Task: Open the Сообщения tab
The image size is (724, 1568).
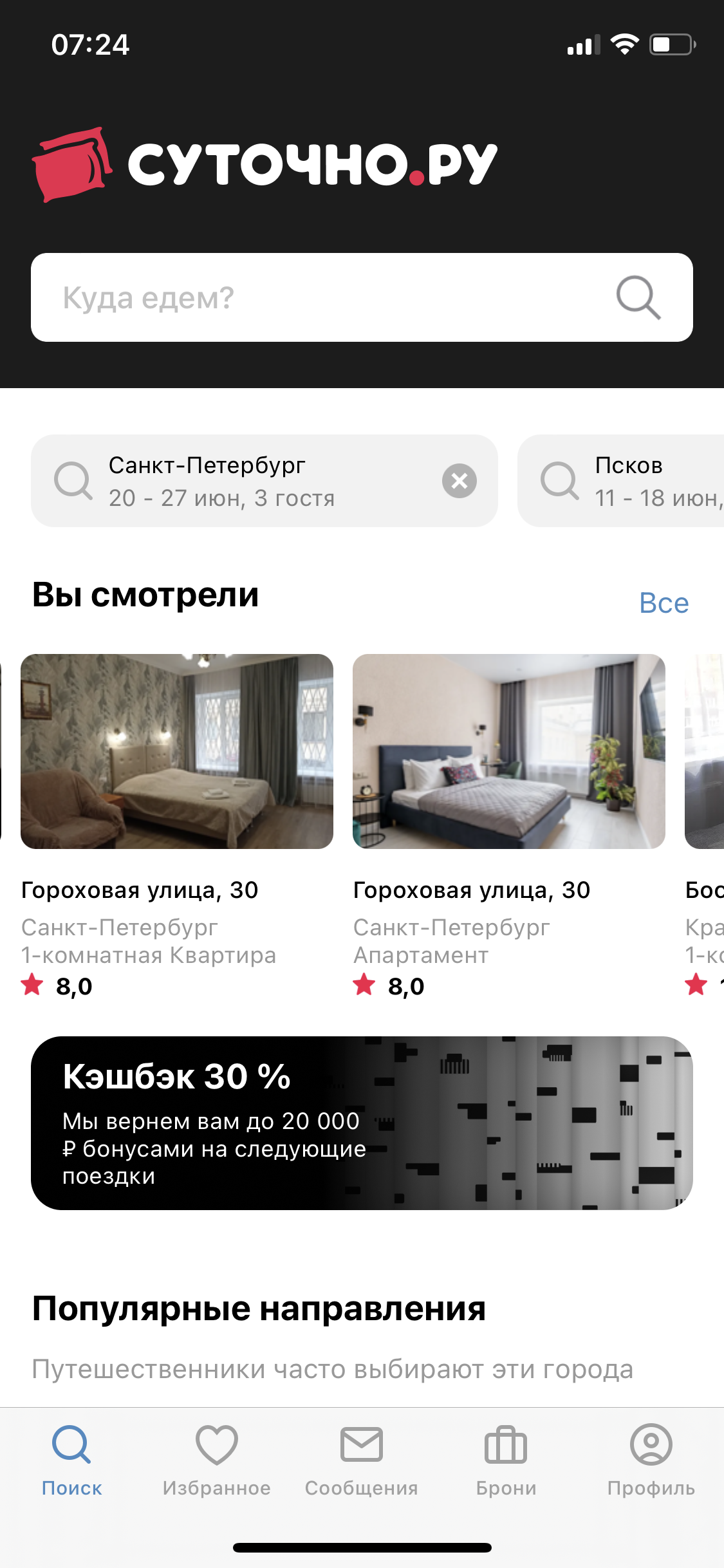Action: (x=362, y=1460)
